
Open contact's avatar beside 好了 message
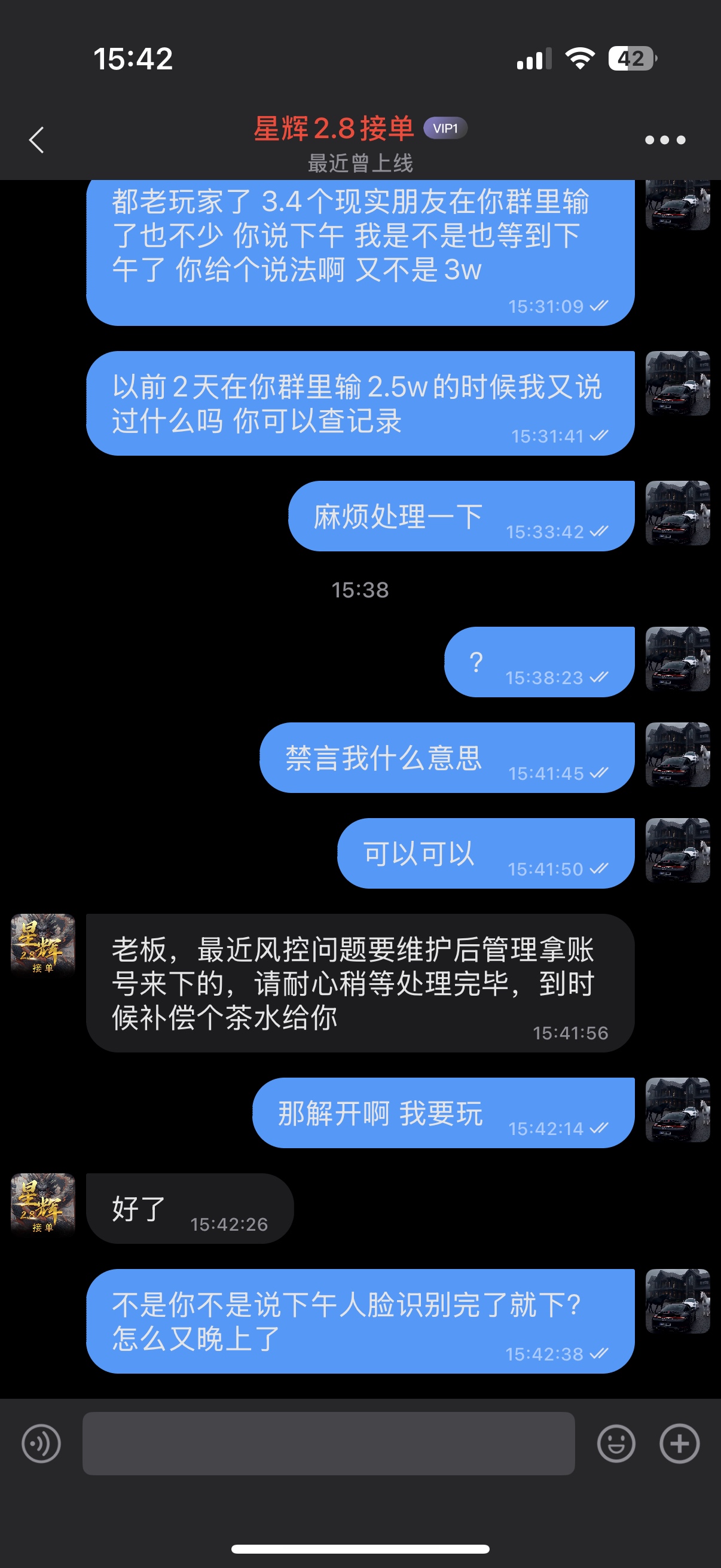click(42, 1204)
